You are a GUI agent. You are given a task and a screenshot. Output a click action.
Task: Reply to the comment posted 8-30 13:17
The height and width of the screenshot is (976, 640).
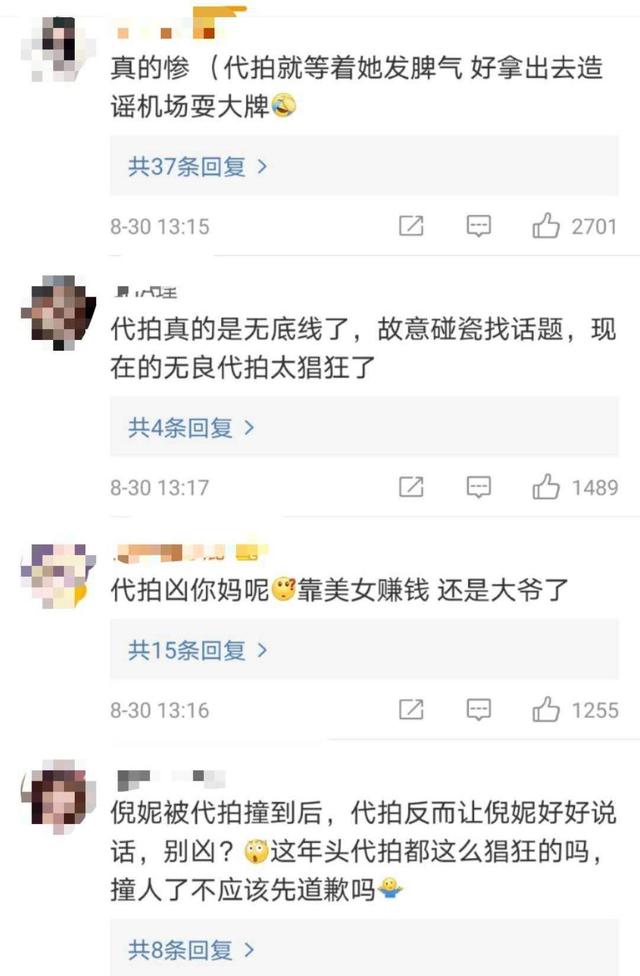pos(479,488)
